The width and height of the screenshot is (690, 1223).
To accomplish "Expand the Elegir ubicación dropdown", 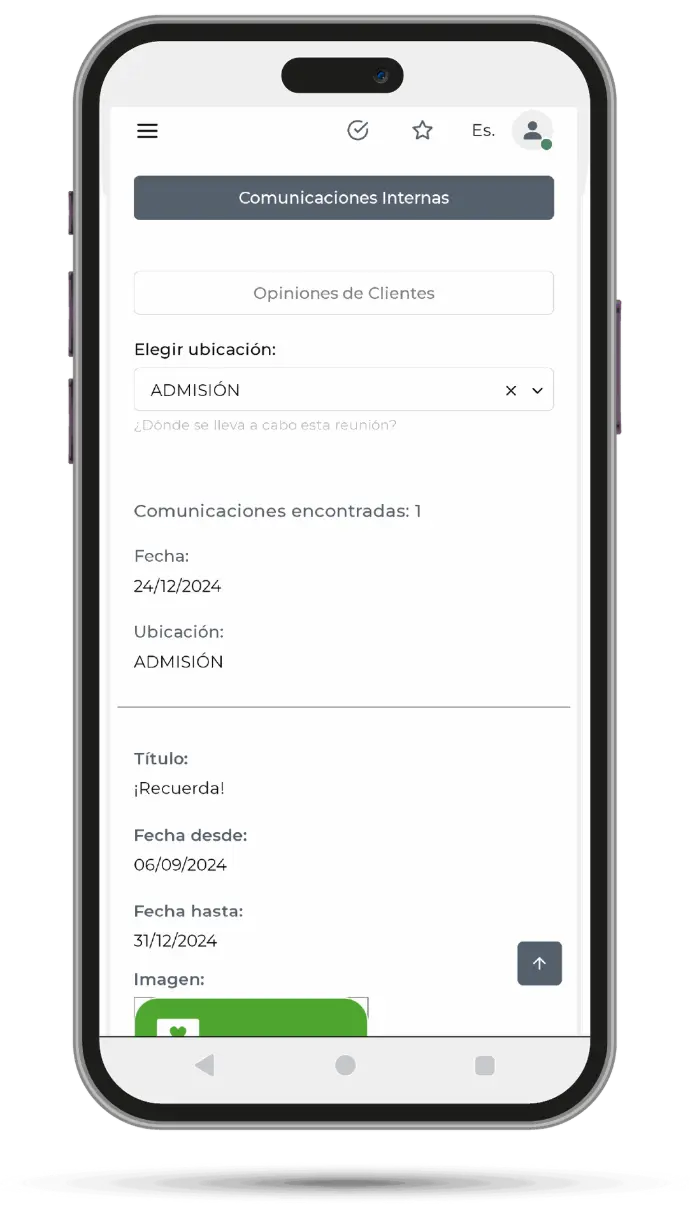I will click(537, 391).
